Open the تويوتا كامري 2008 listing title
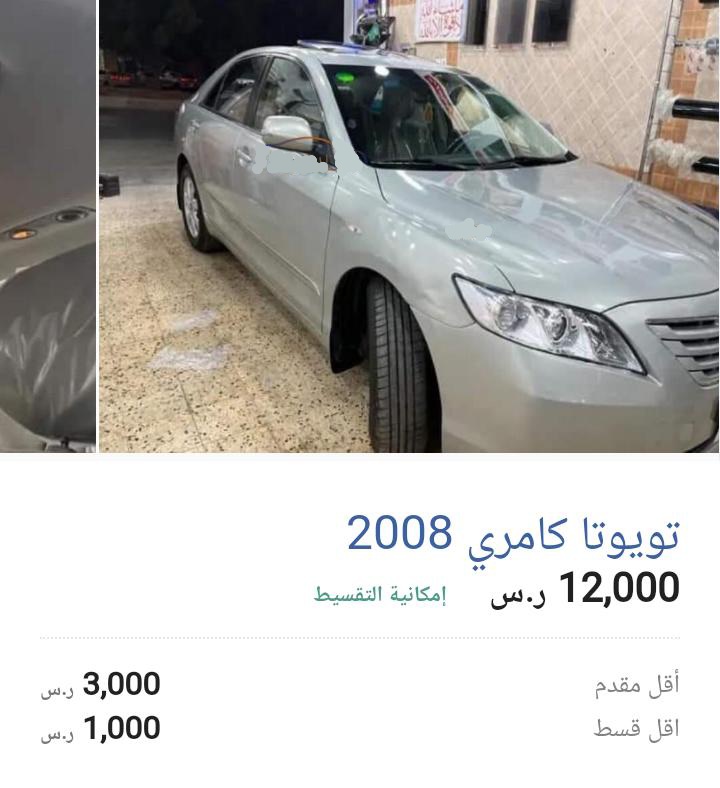The width and height of the screenshot is (720, 788). pyautogui.click(x=513, y=534)
